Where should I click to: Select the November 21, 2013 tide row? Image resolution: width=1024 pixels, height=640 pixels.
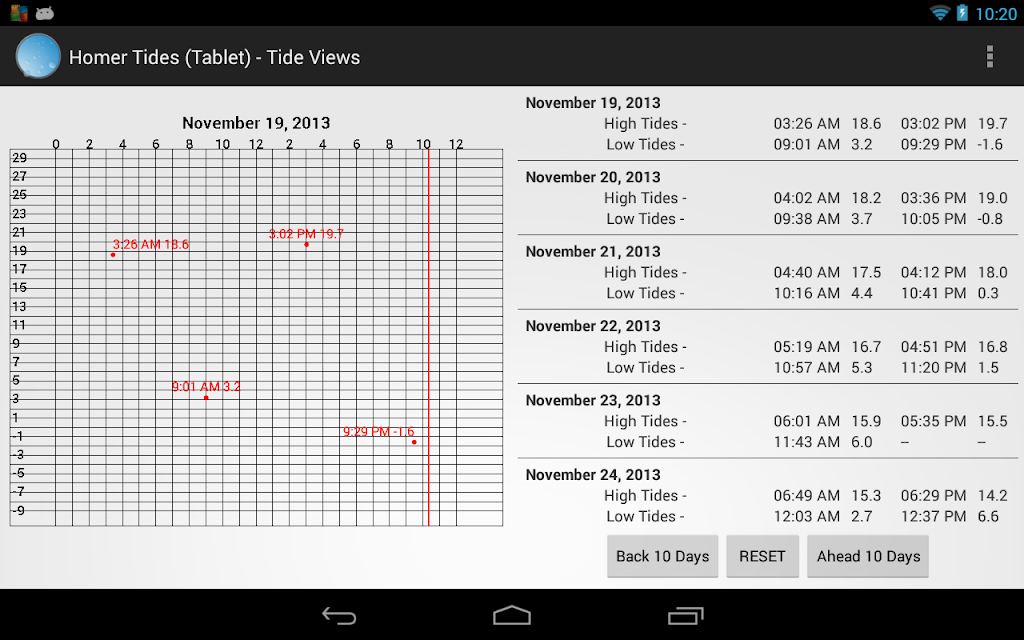pos(768,272)
